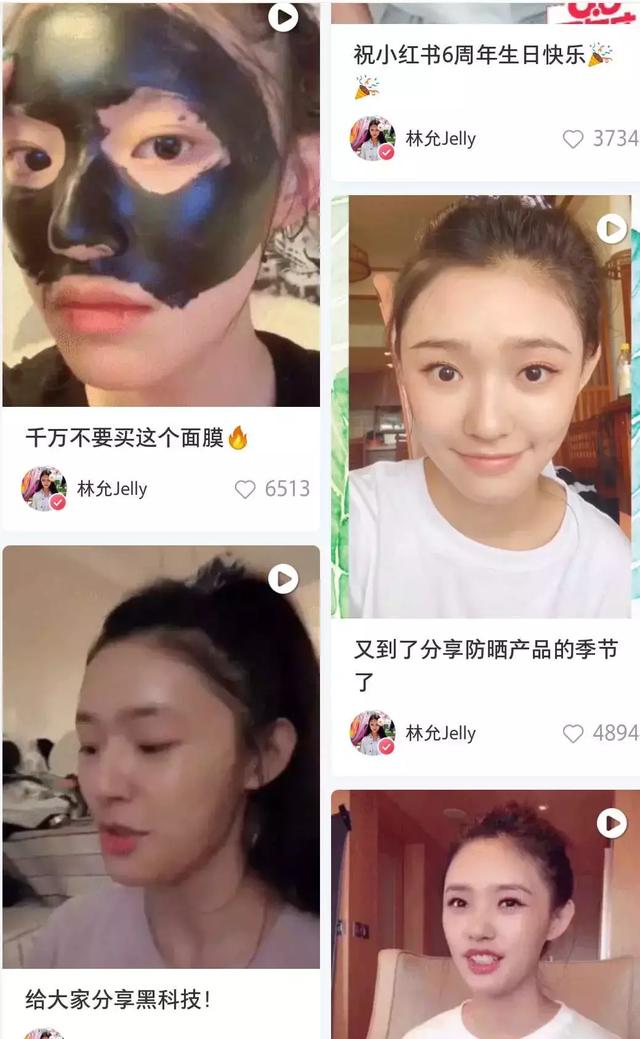Open 林允Jelly's avatar under the 防晒产品 post

[372, 733]
